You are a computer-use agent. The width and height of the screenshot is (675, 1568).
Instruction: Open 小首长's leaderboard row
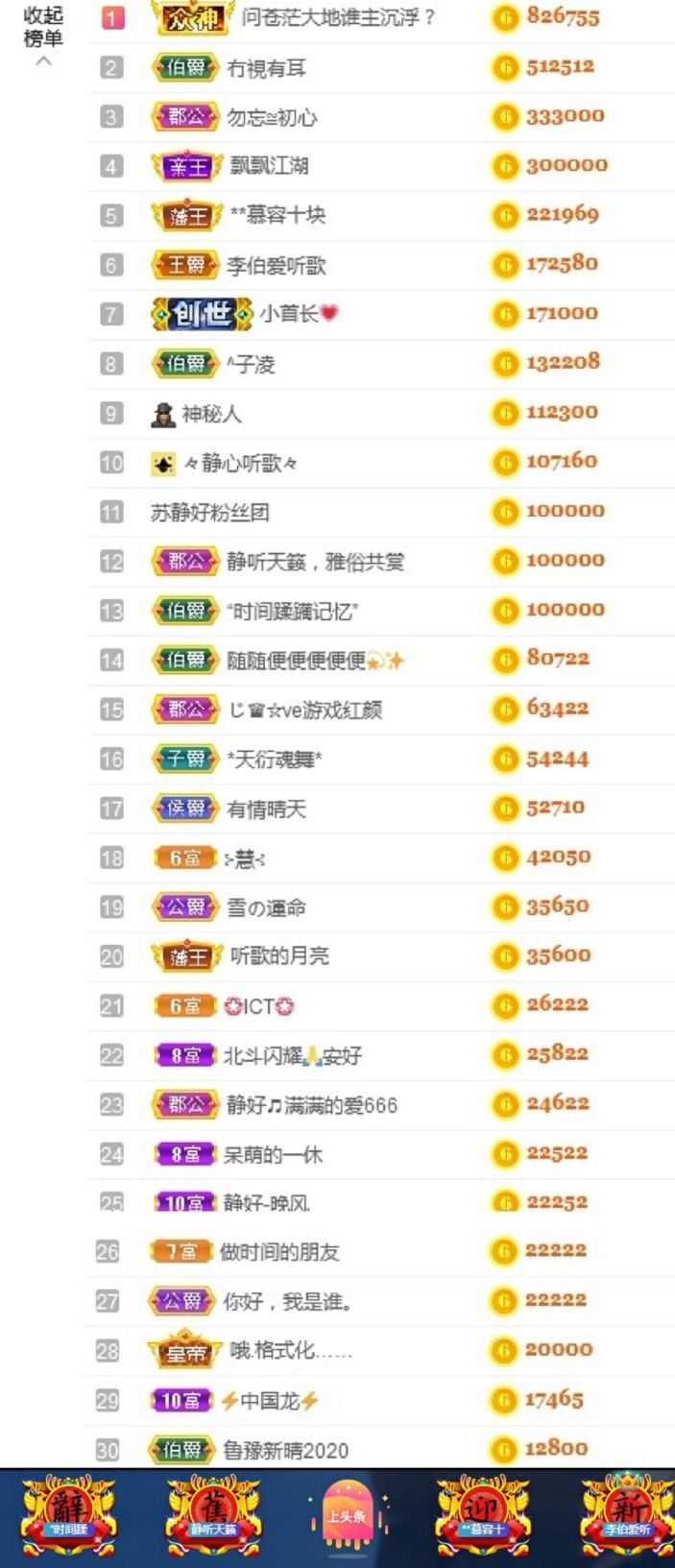click(x=298, y=314)
